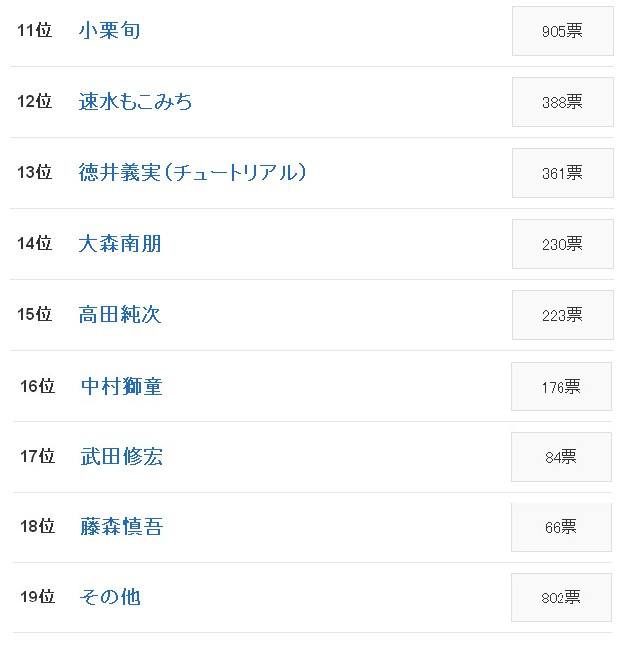View the 高田純次 entry

click(119, 315)
